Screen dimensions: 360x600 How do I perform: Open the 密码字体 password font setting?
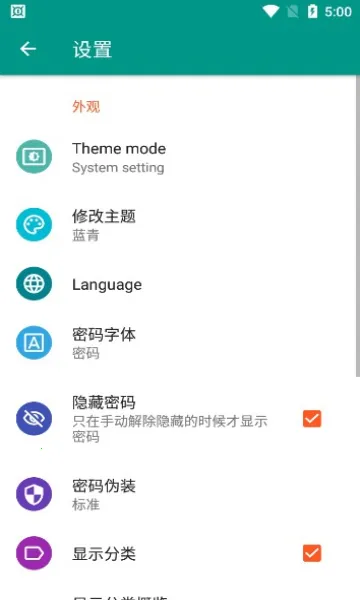[178, 343]
